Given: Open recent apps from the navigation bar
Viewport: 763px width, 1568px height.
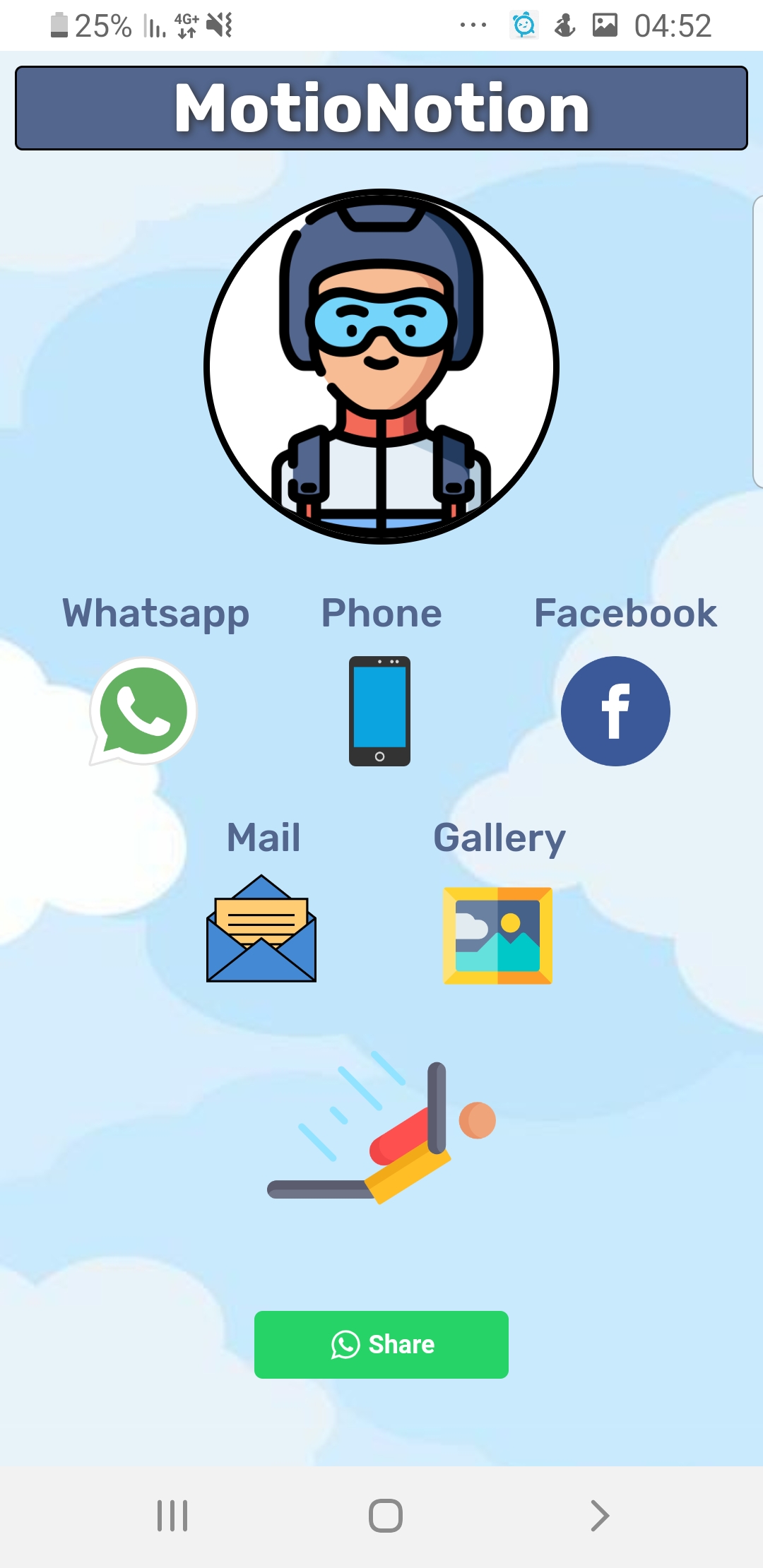Looking at the screenshot, I should 172,1516.
